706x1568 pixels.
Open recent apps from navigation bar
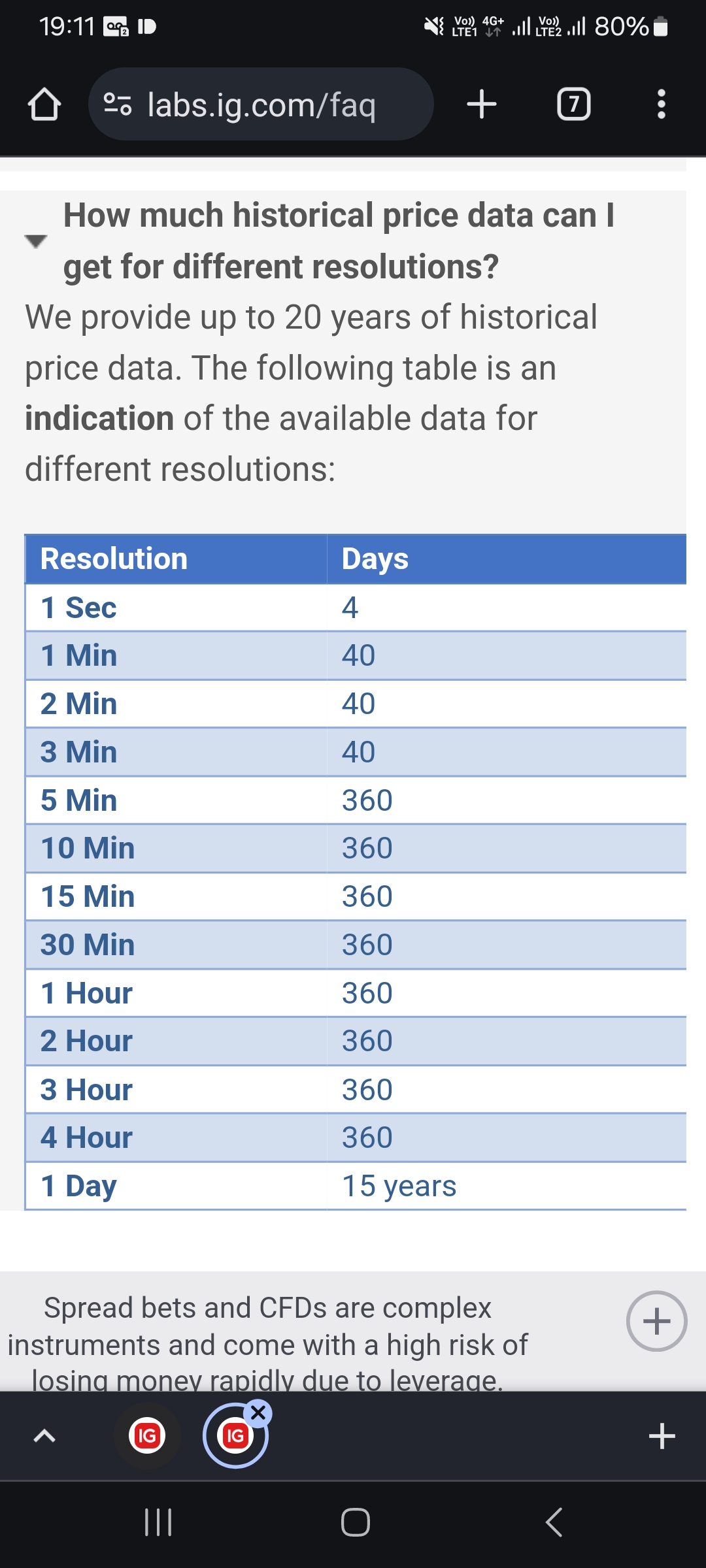click(x=158, y=1522)
